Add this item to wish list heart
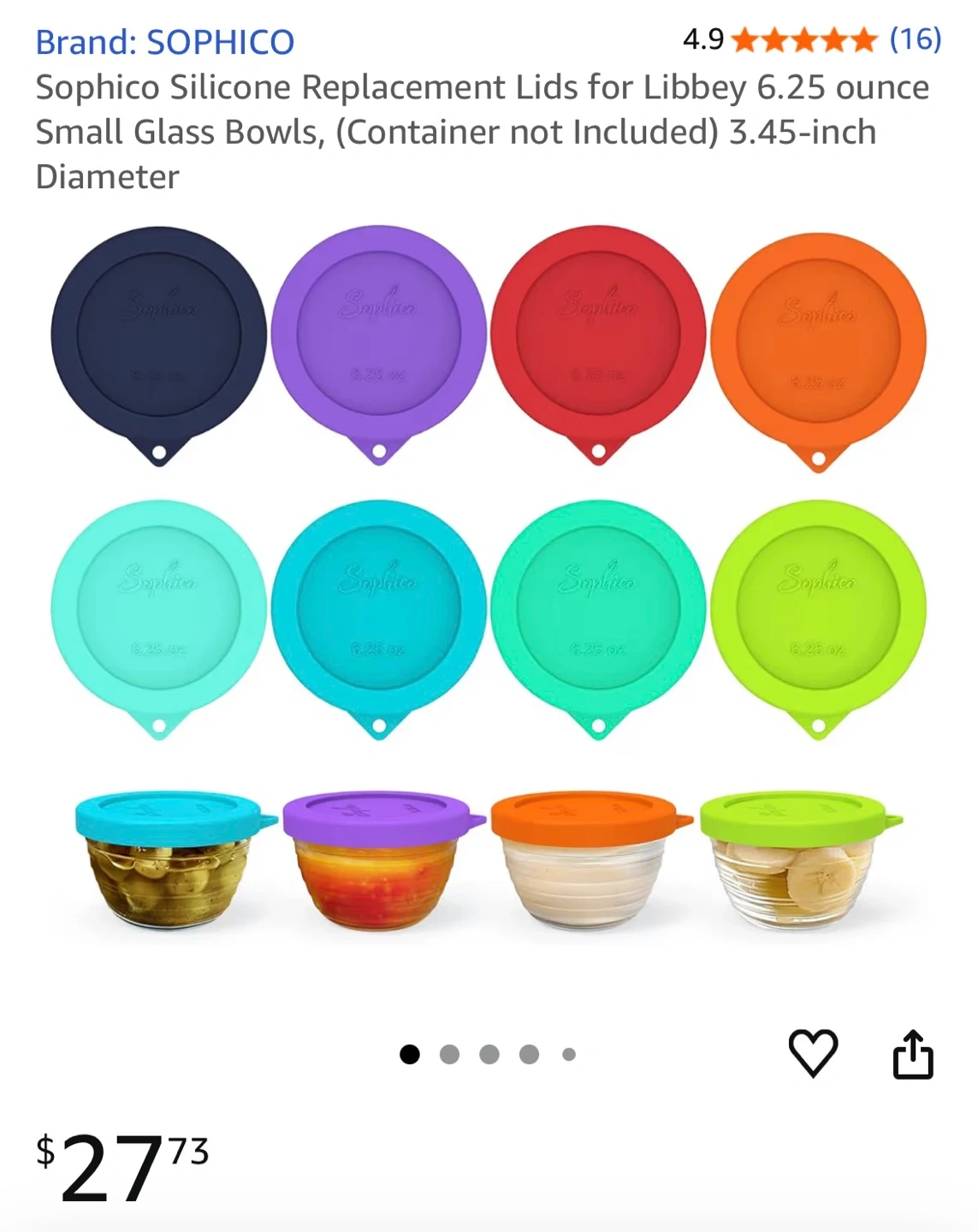Image resolution: width=978 pixels, height=1232 pixels. point(813,1054)
